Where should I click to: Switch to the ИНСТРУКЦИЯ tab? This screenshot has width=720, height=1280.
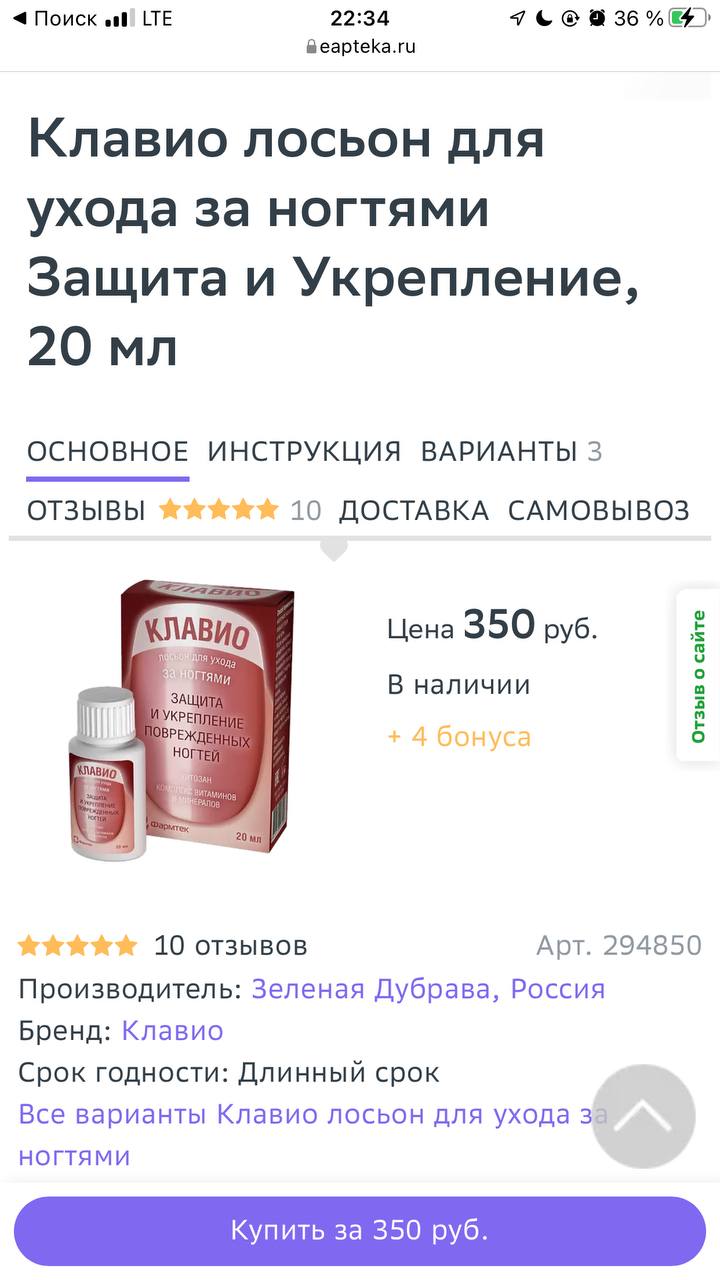point(304,451)
